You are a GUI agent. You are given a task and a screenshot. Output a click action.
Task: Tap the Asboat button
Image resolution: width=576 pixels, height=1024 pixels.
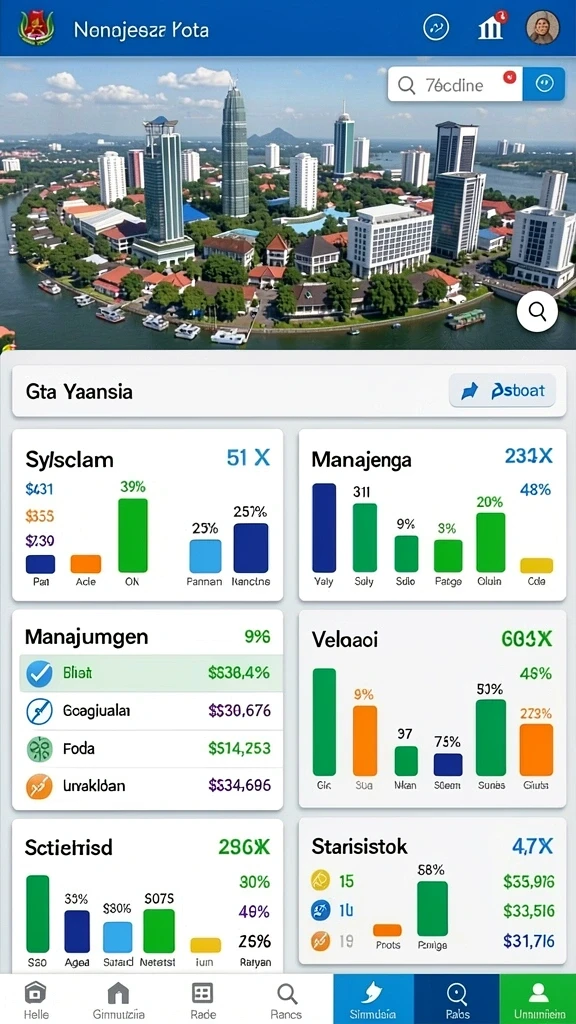(x=502, y=391)
